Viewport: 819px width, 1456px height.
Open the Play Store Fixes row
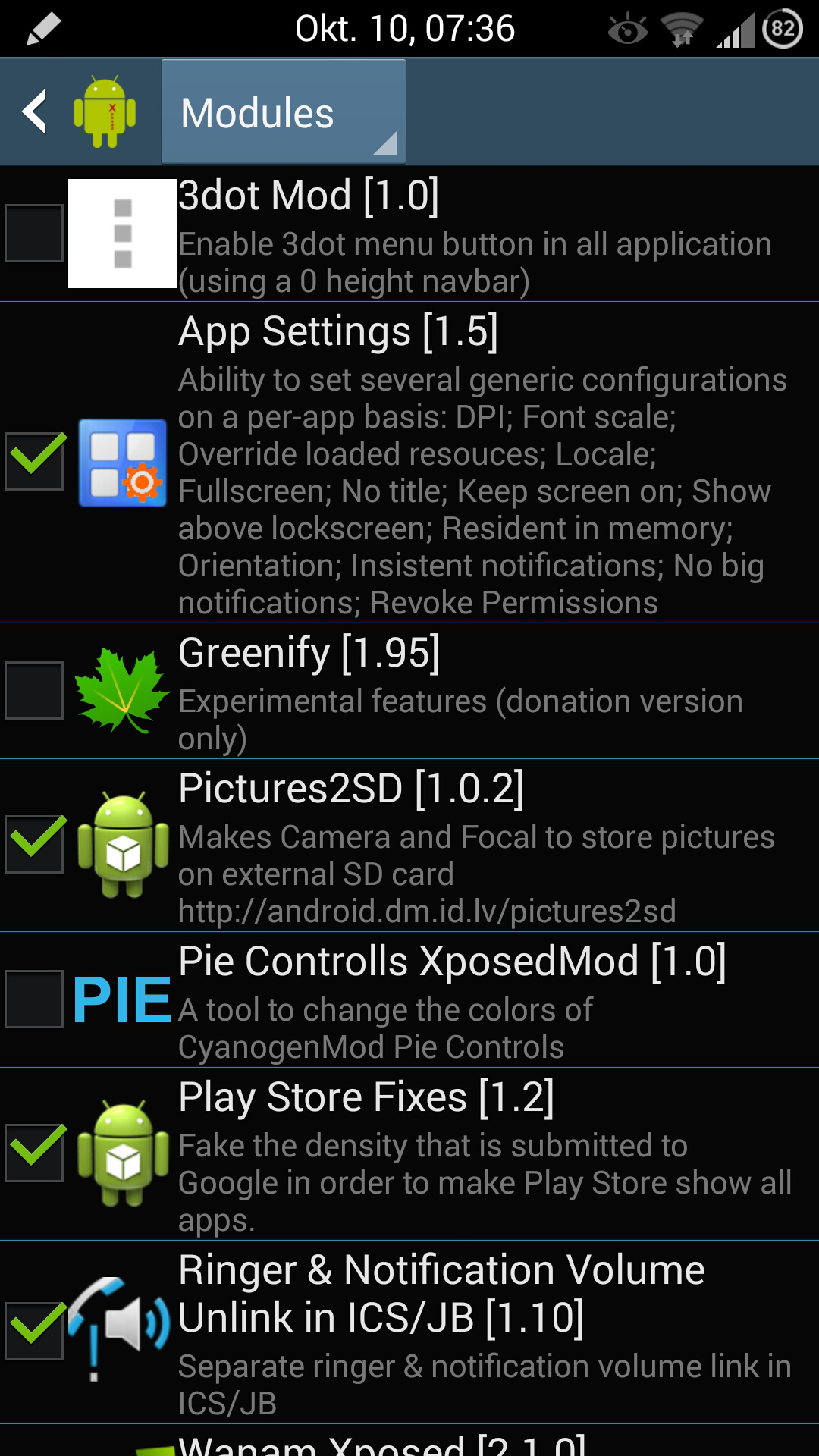[x=409, y=1154]
